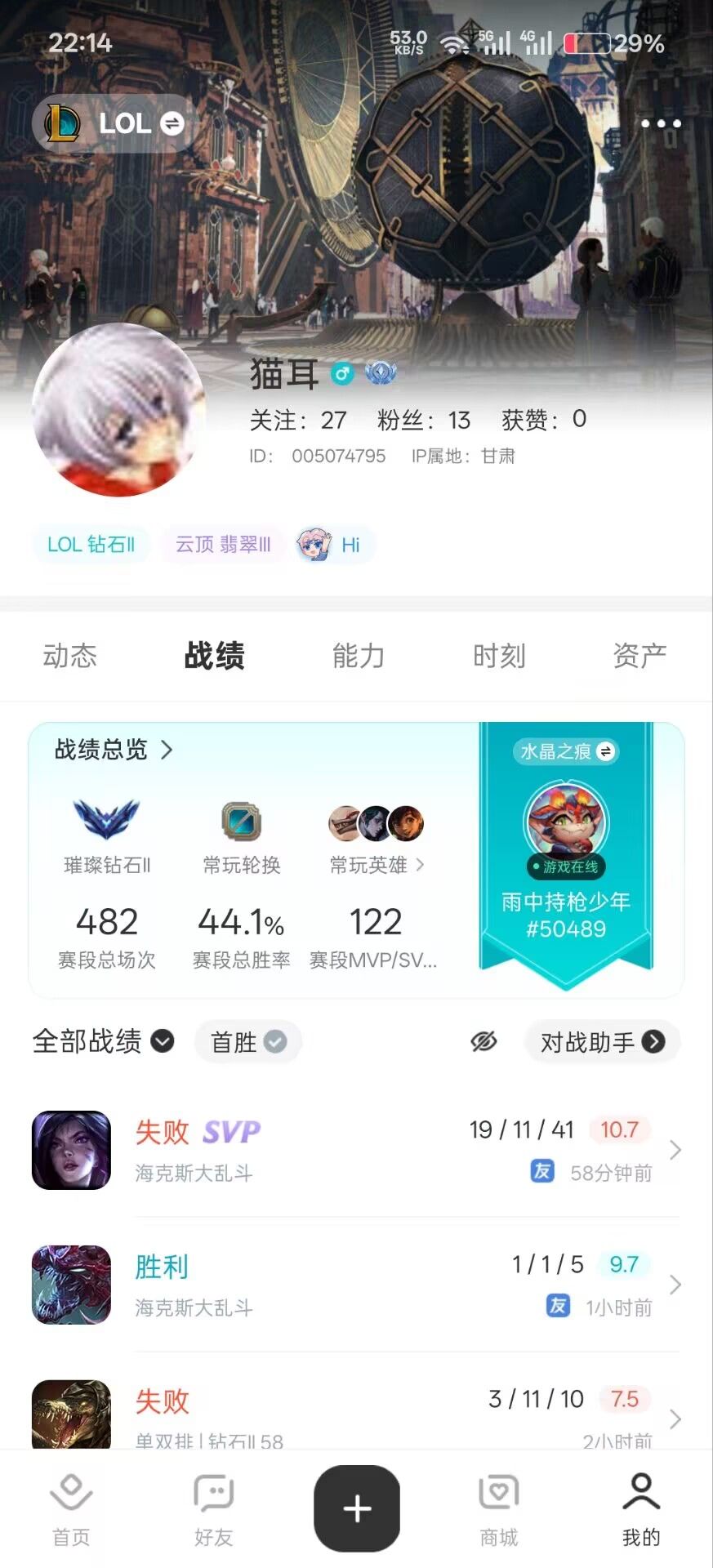Open the 胜利 match from 1小时前
Viewport: 713px width, 1568px height.
pos(356,1285)
